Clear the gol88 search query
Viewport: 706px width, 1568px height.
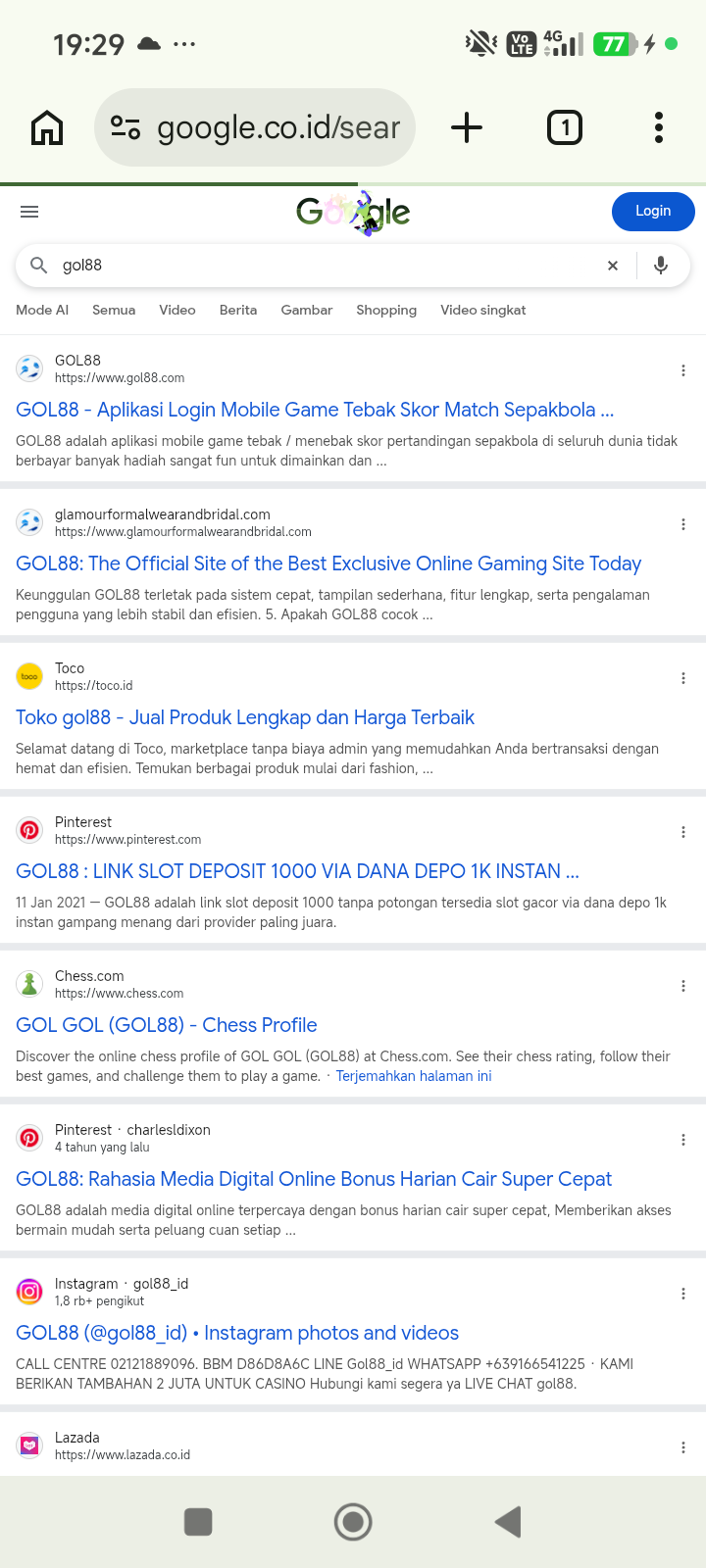click(x=613, y=266)
